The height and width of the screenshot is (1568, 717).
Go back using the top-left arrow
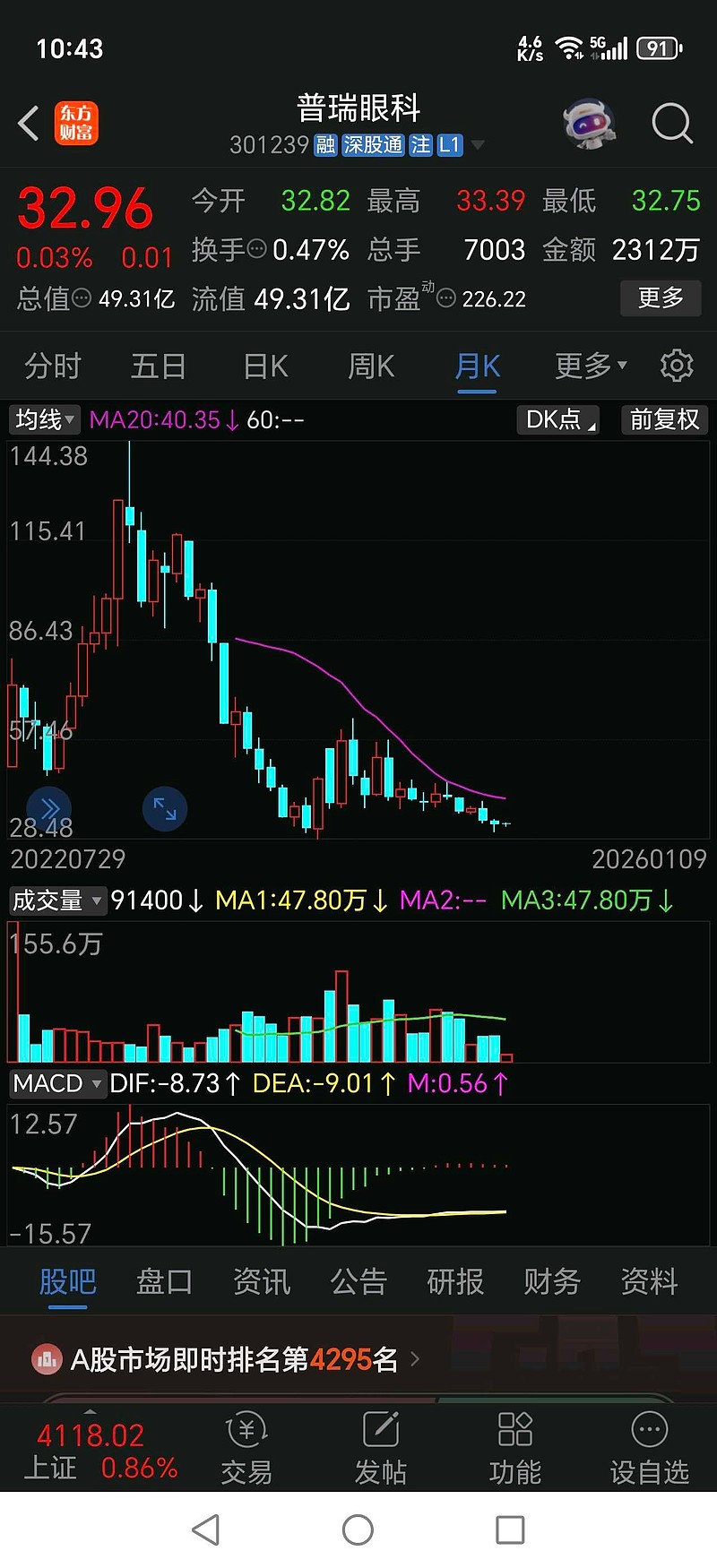click(x=29, y=124)
